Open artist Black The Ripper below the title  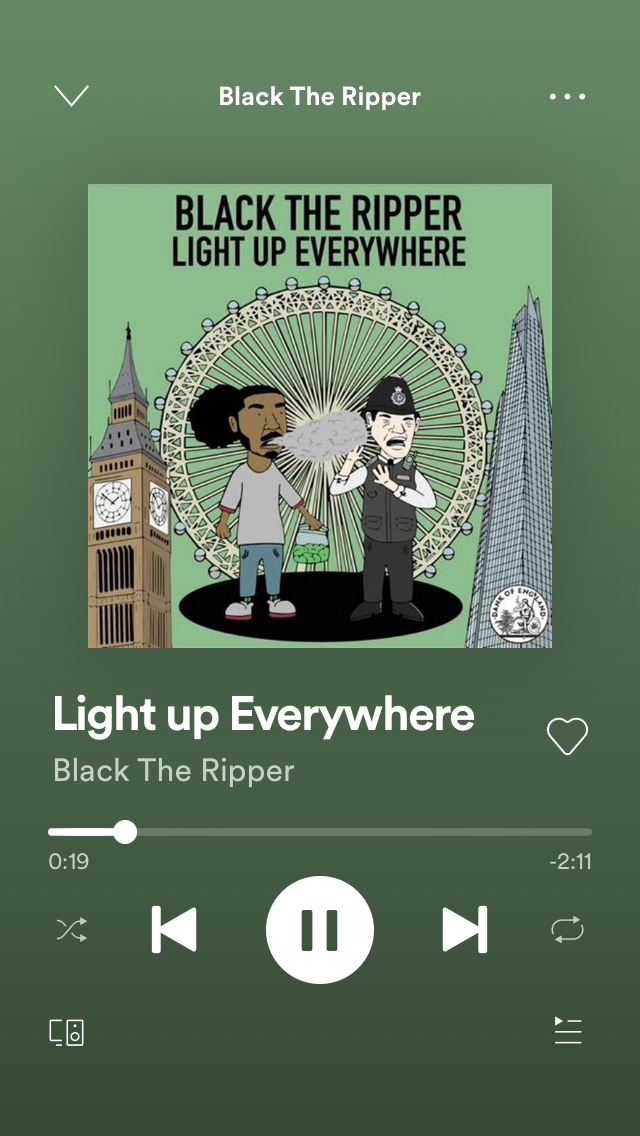[173, 771]
